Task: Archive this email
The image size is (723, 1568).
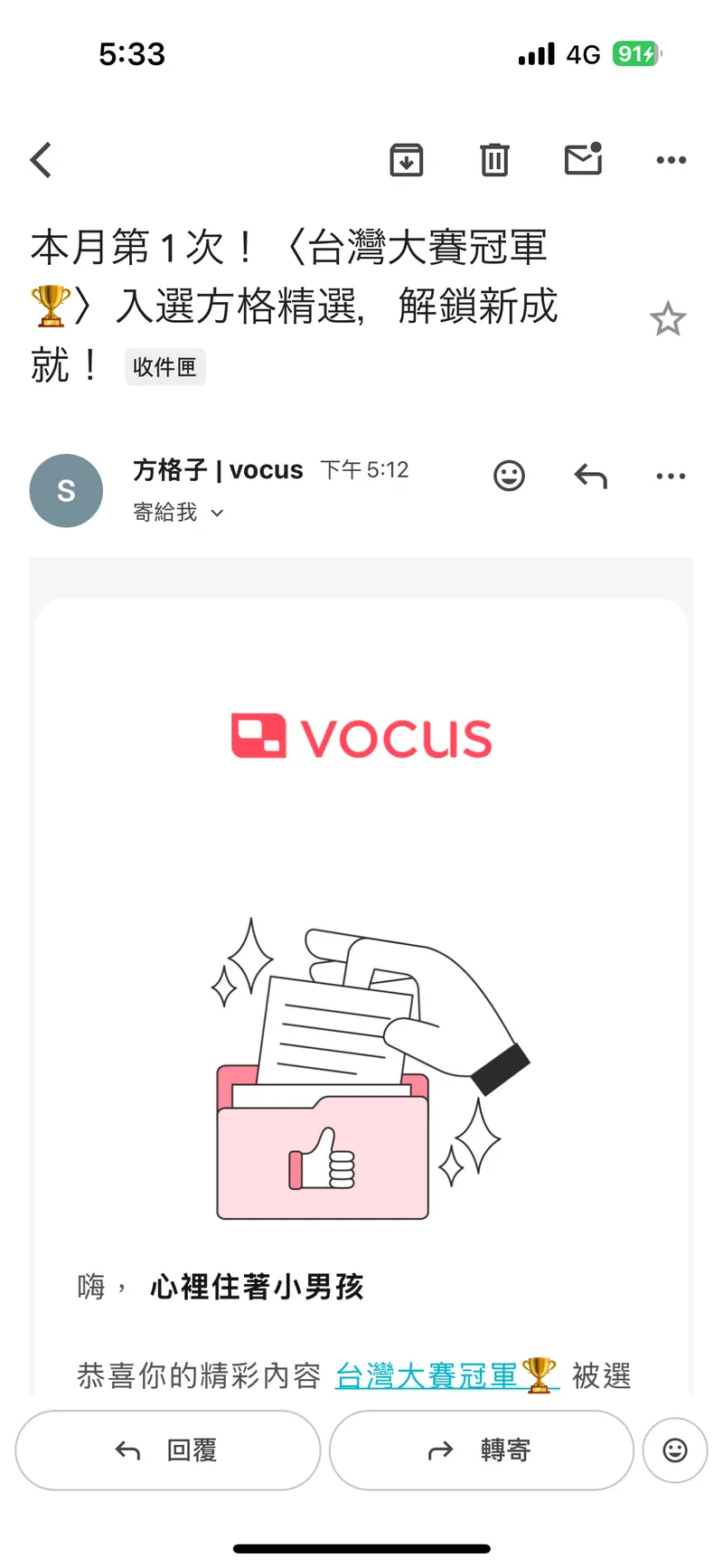Action: coord(407,160)
